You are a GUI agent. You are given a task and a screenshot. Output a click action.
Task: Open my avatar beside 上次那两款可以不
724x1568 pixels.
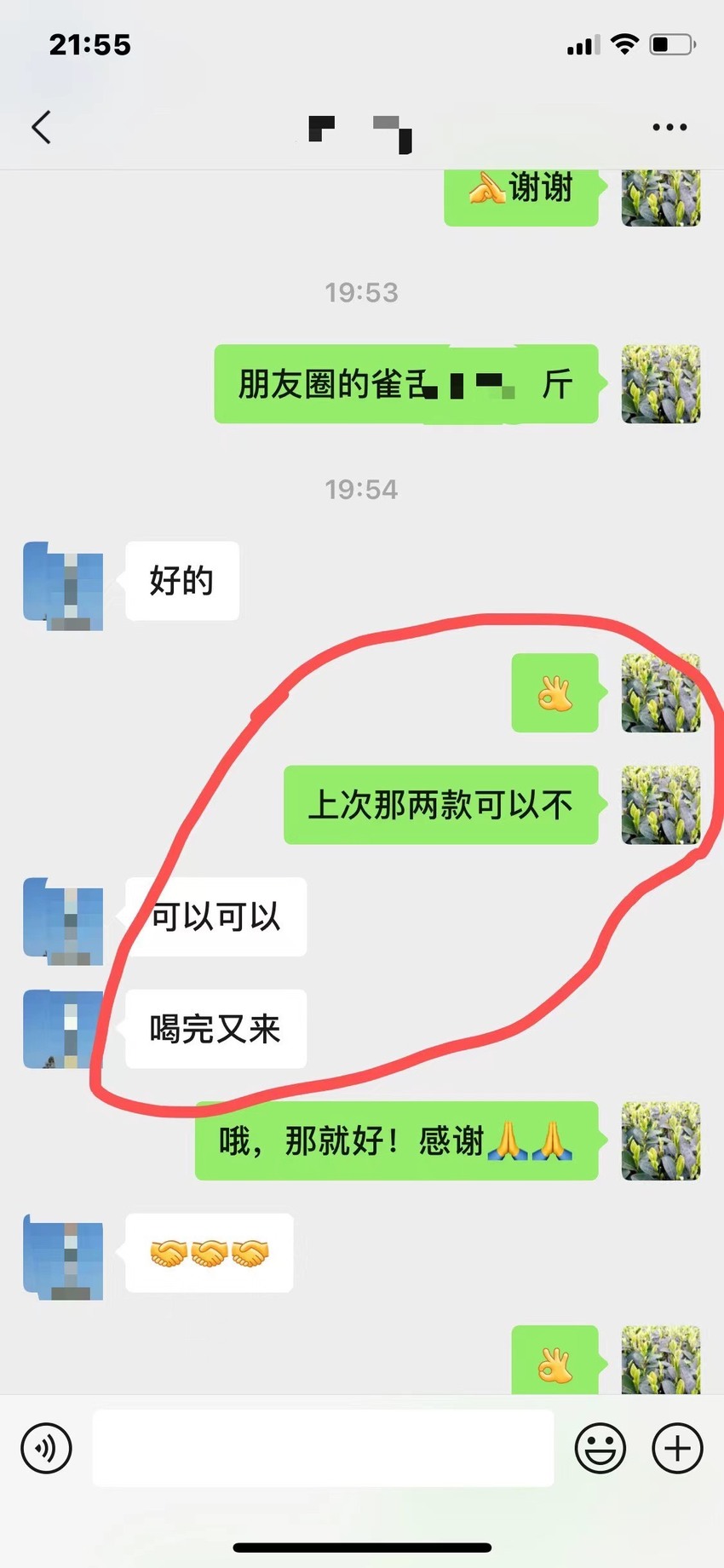[x=661, y=805]
